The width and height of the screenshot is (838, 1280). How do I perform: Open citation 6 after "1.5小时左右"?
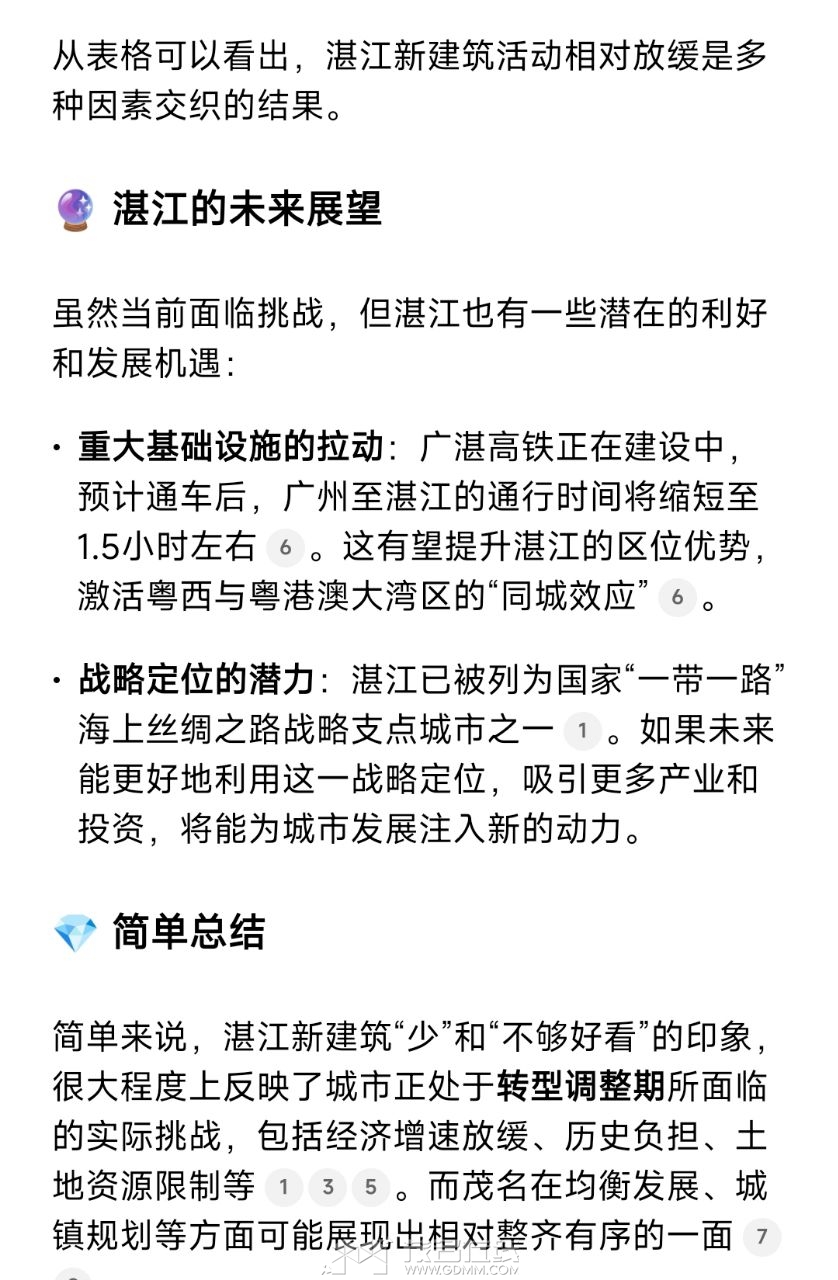tap(285, 547)
